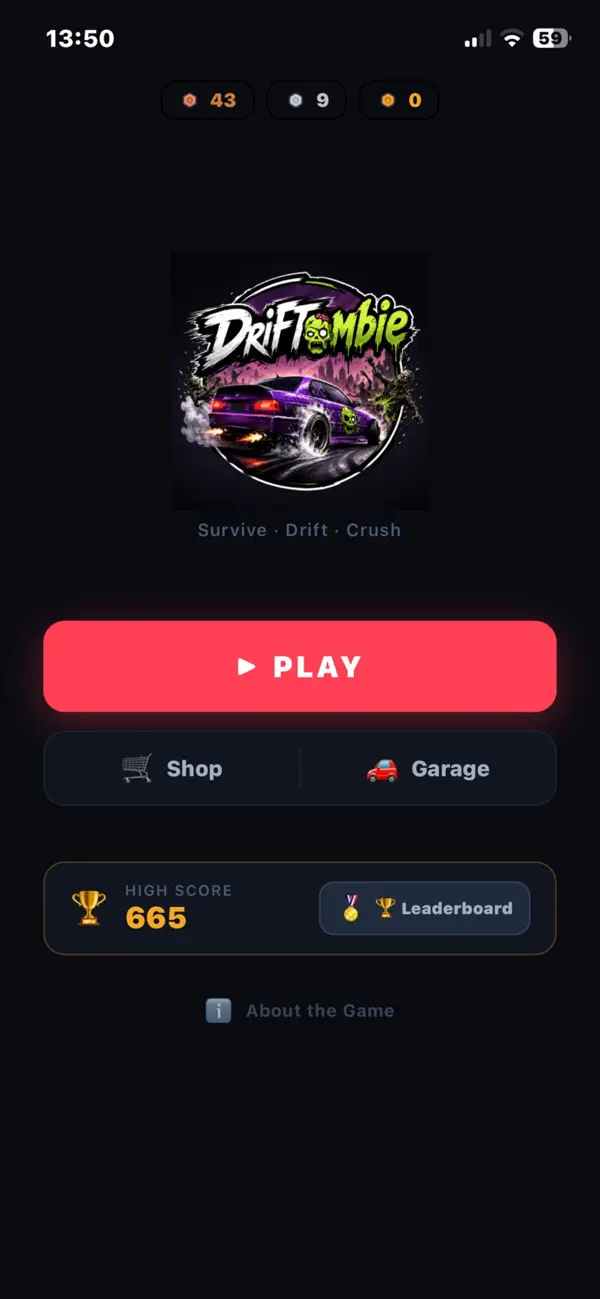Open About the Game
Screen dimensions: 600x1299
point(300,1010)
